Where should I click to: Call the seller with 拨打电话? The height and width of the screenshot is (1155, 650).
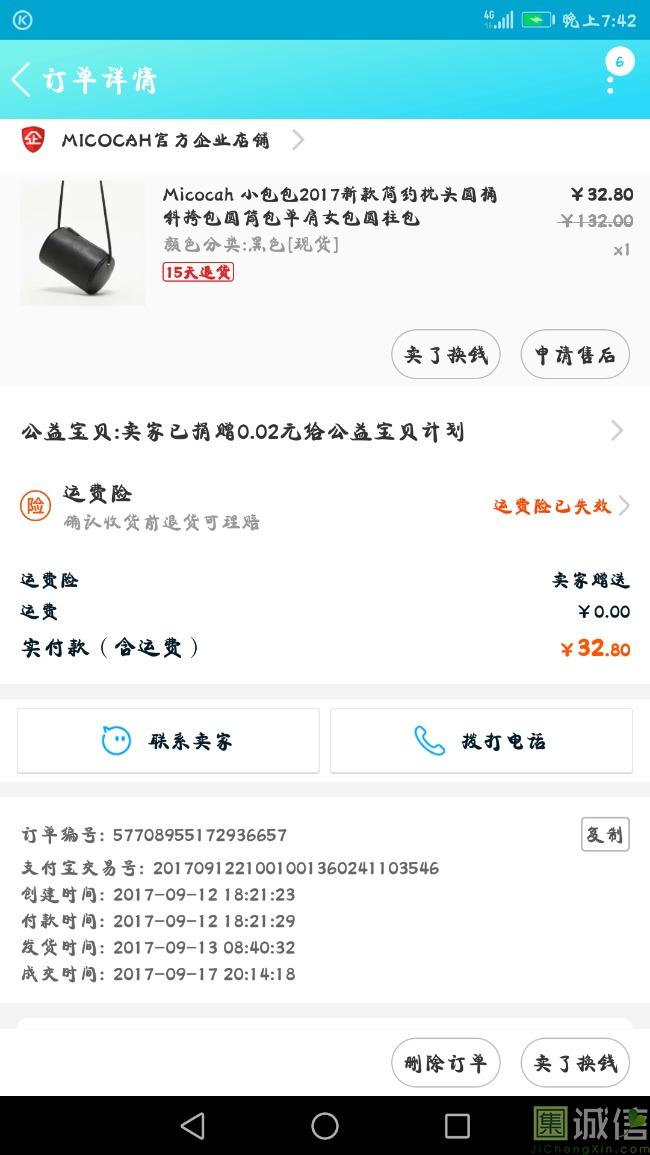[x=481, y=741]
